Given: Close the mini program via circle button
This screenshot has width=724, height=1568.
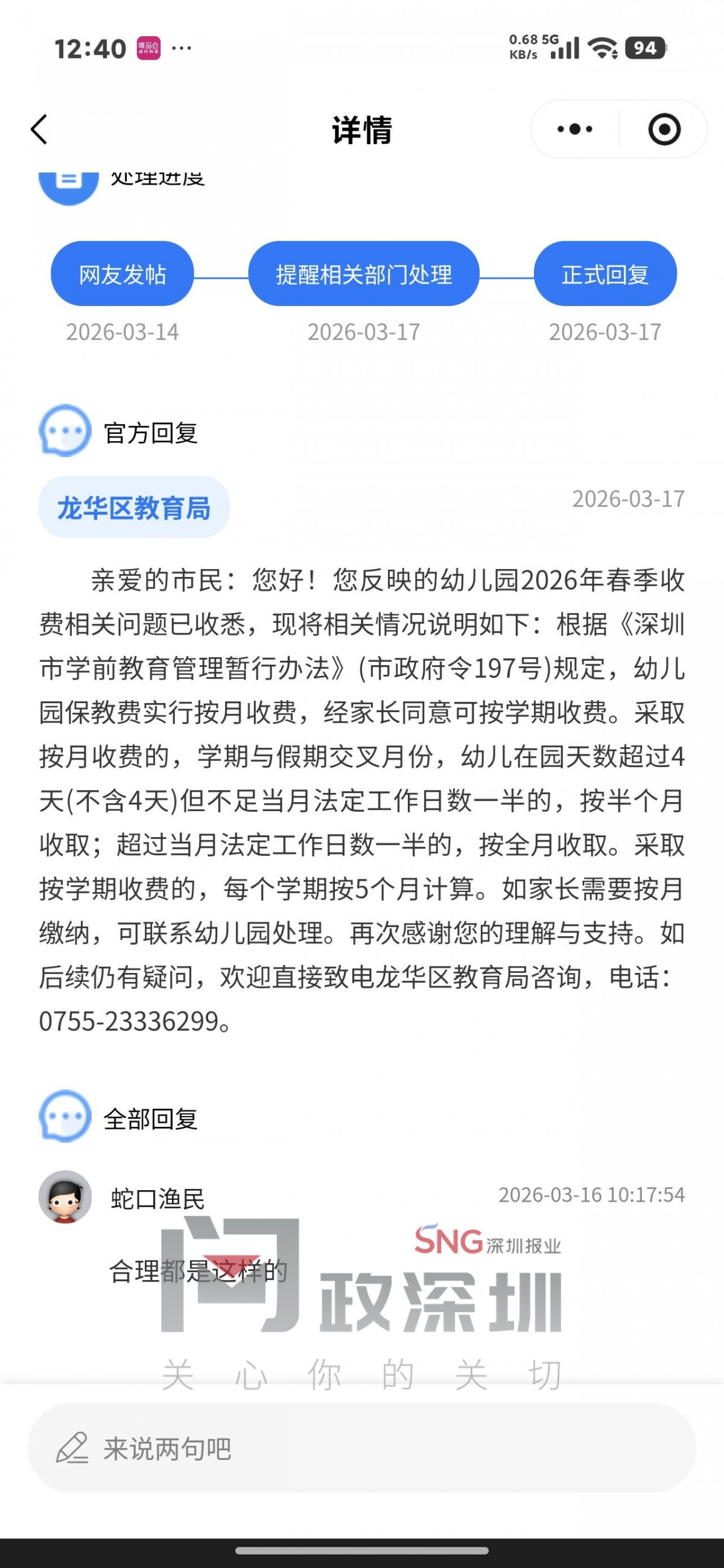Looking at the screenshot, I should 664,130.
